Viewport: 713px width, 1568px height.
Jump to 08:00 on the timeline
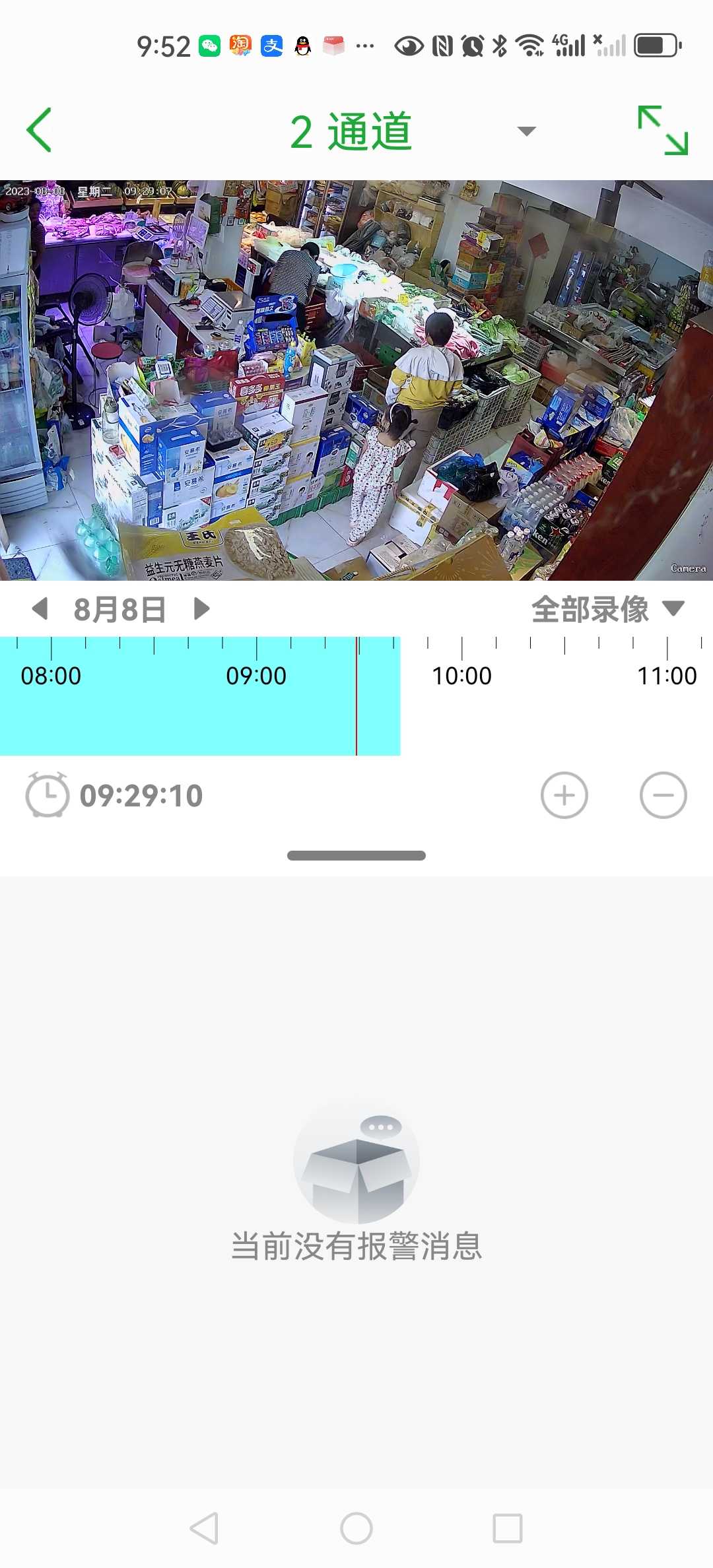pyautogui.click(x=51, y=676)
